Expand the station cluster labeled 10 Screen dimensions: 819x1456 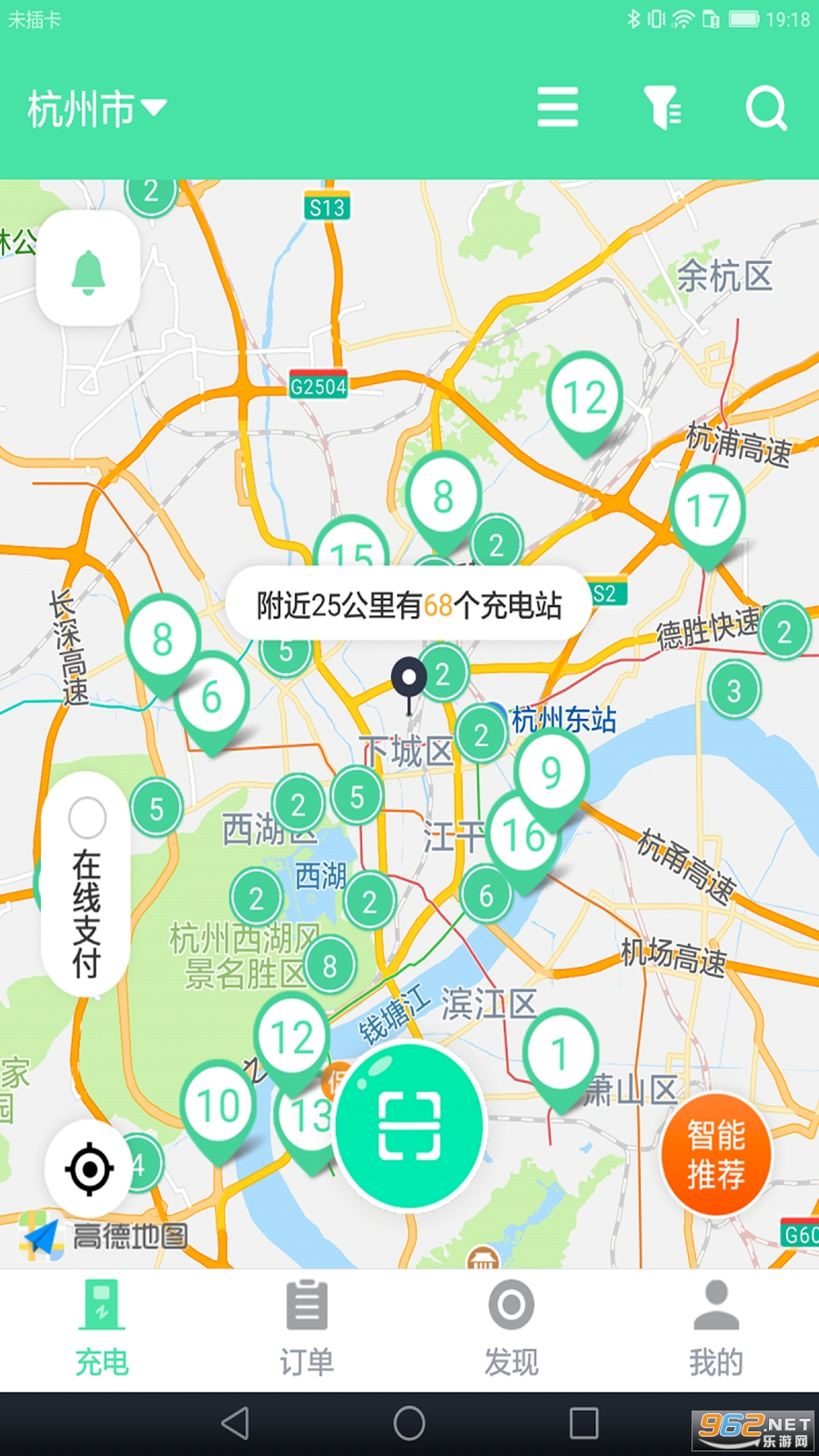pos(217,1107)
